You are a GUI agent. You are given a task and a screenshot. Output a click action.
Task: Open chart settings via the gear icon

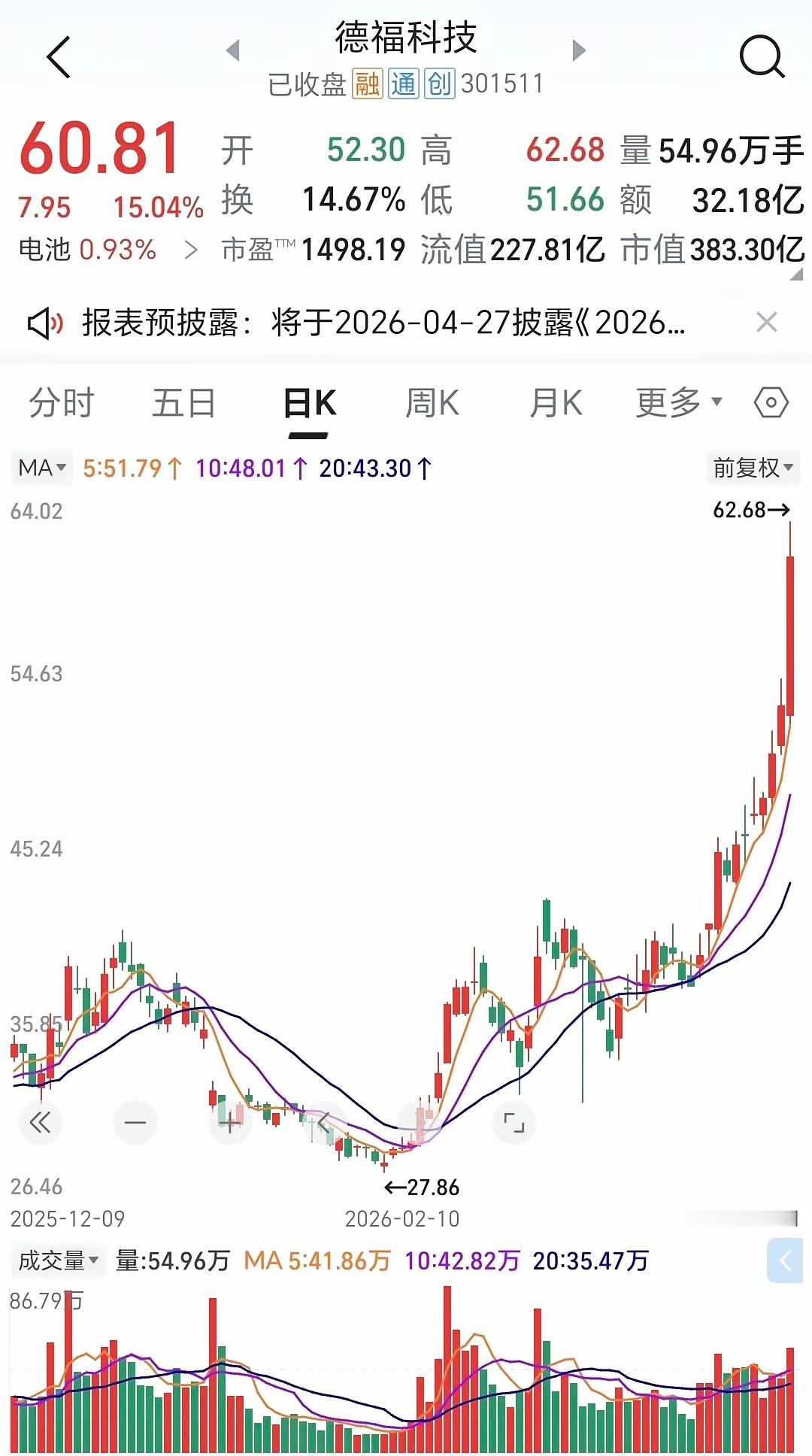(x=770, y=402)
